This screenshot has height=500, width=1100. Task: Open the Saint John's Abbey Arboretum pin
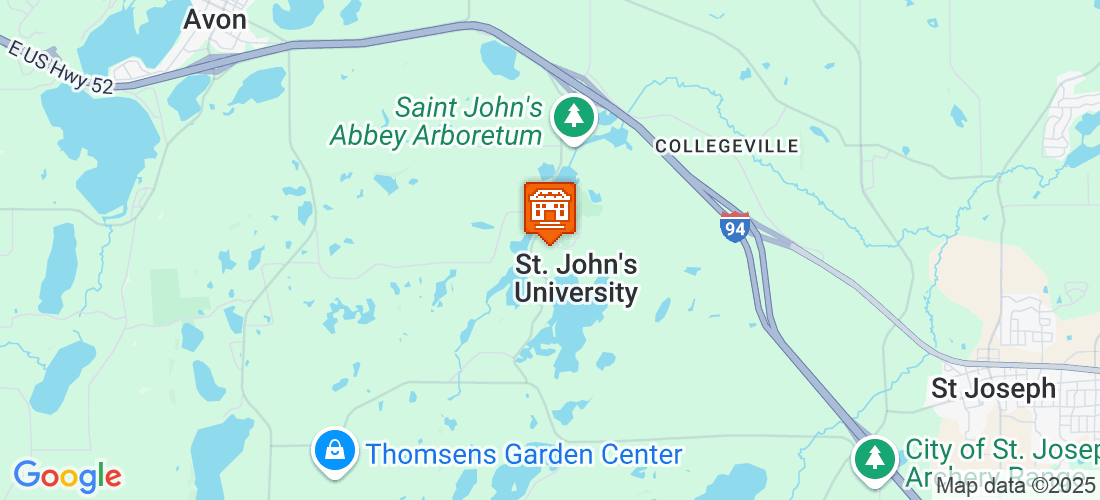574,117
